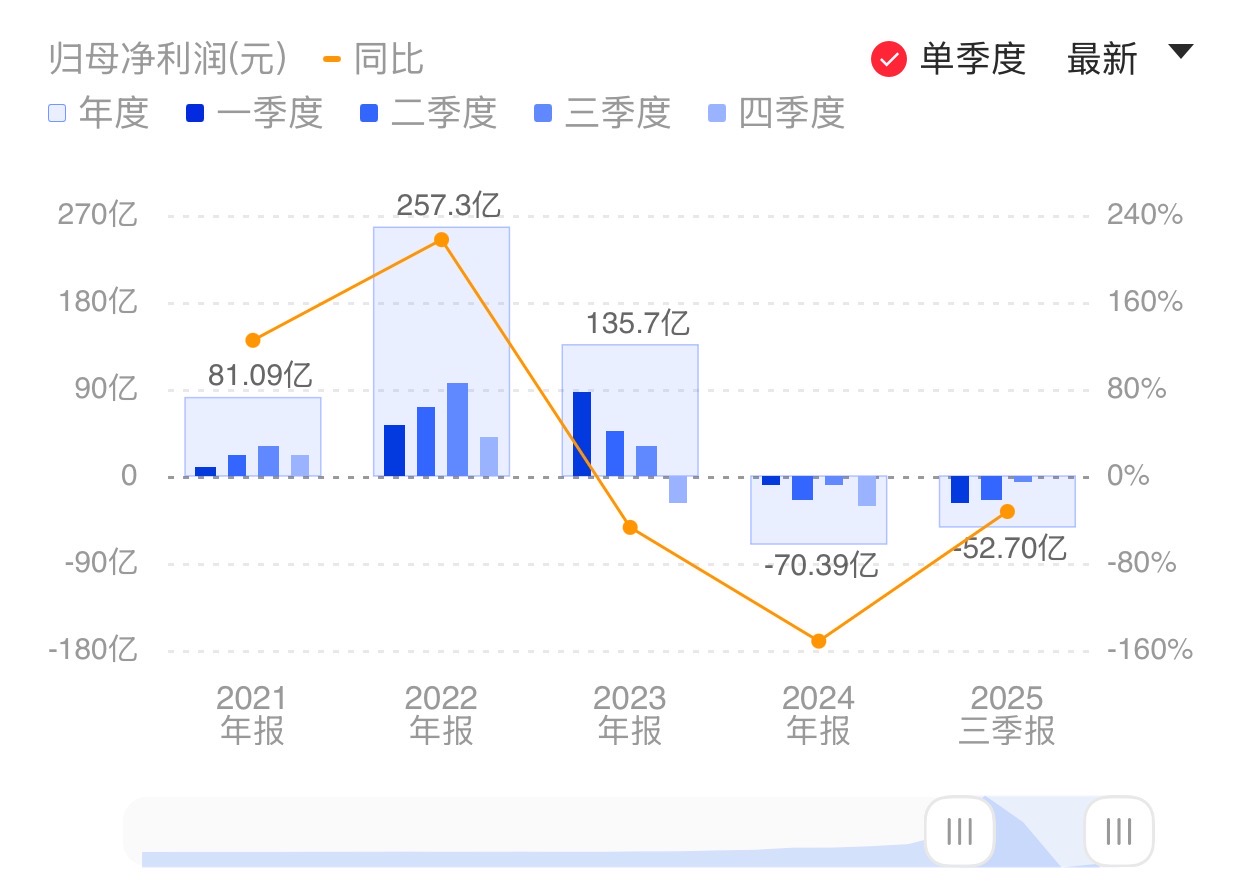Toggle the 四季度 legend series
The image size is (1242, 884).
[x=776, y=114]
